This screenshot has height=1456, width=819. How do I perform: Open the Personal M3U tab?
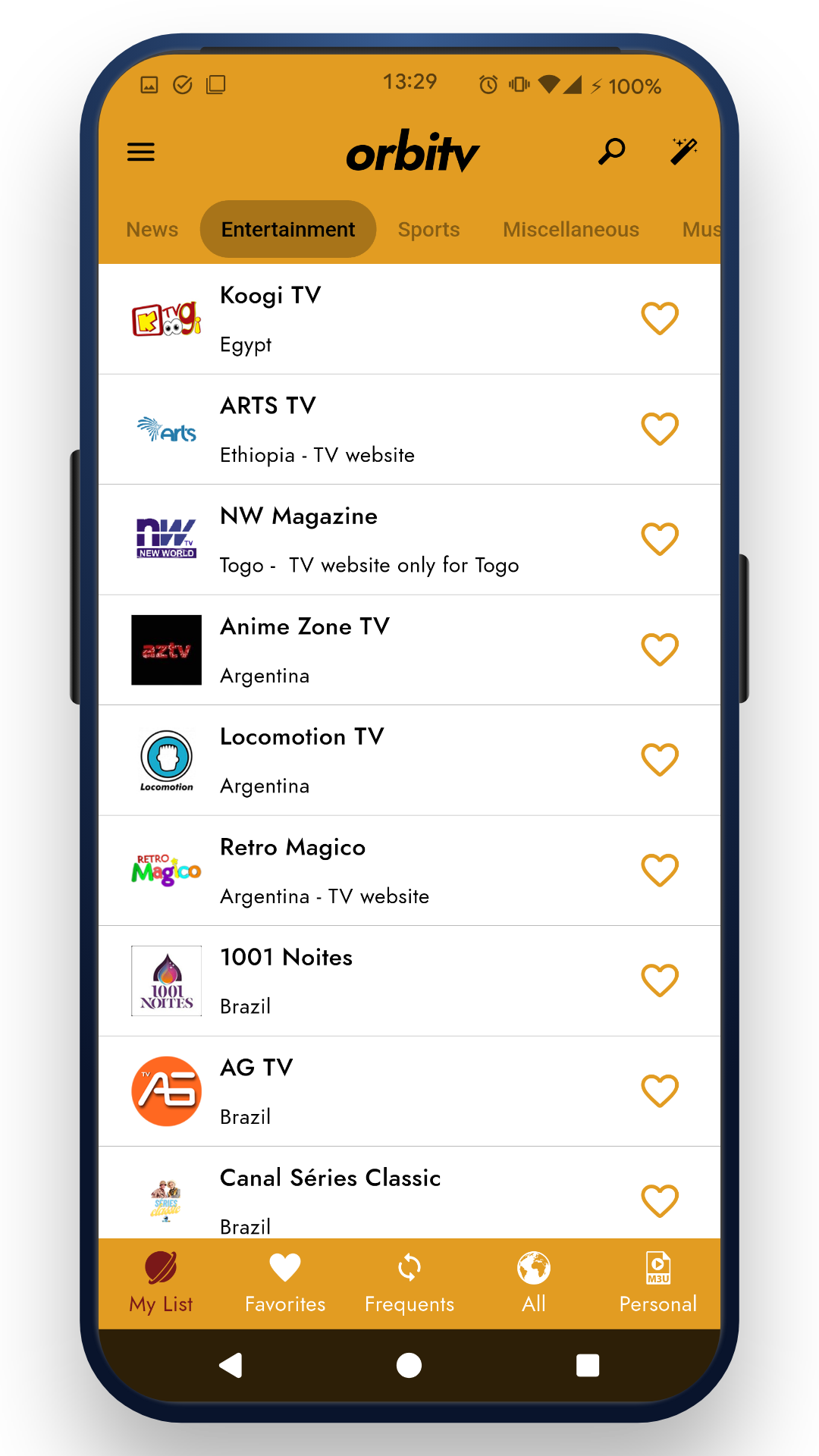(x=657, y=1283)
